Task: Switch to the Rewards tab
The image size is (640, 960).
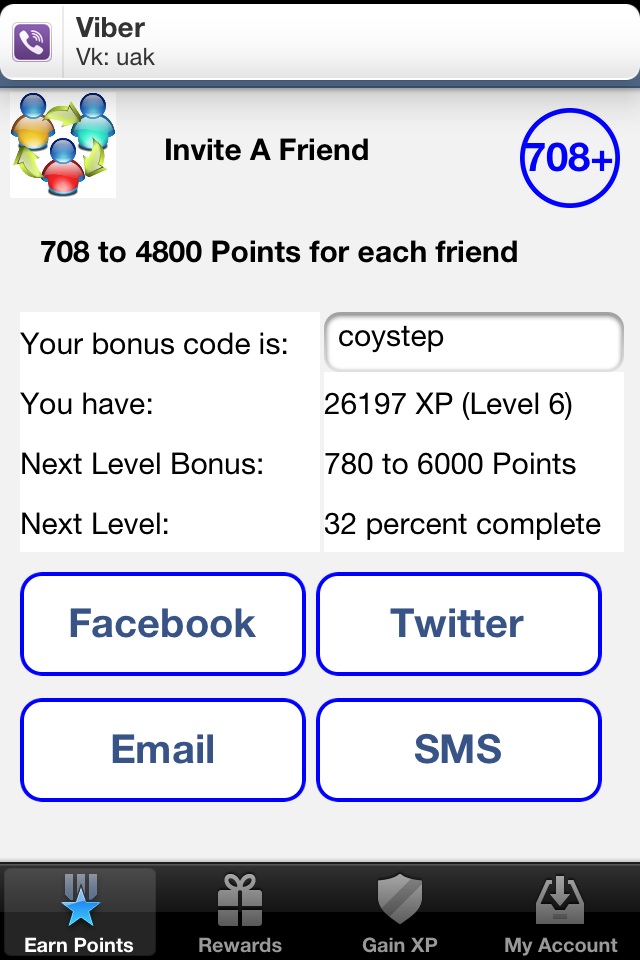Action: coord(240,912)
